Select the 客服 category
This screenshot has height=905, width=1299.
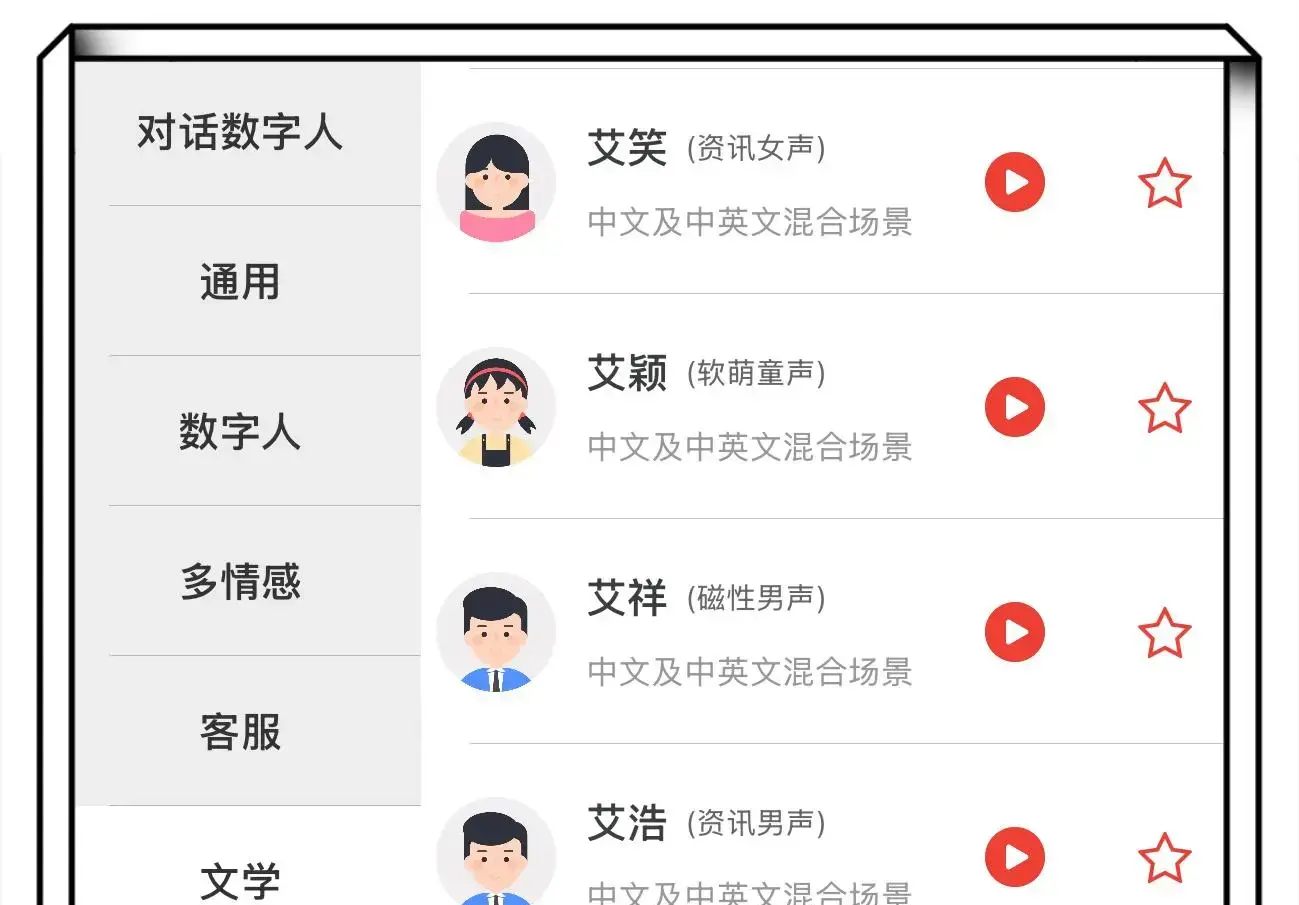240,732
